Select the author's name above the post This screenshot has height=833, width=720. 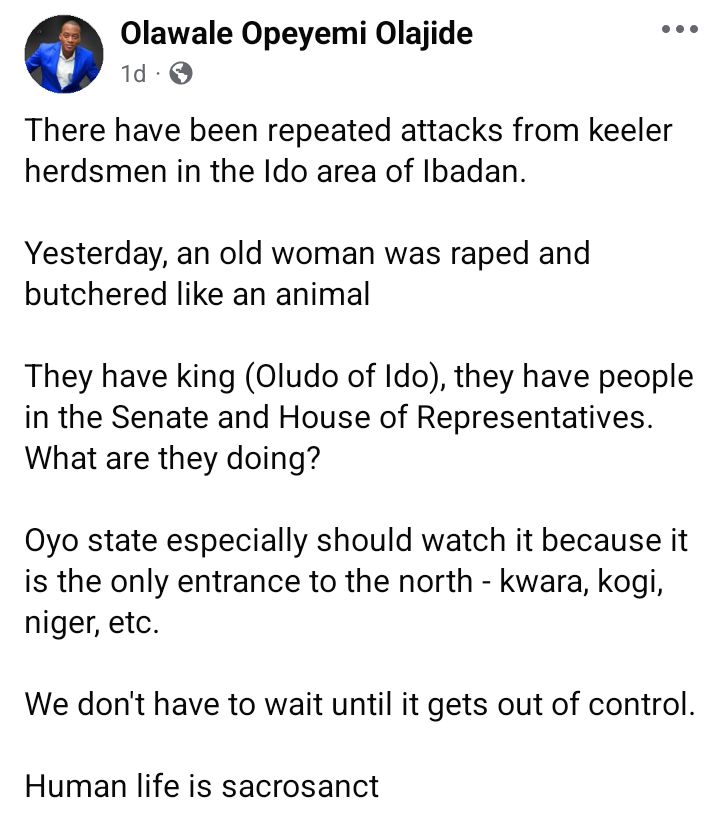coord(296,33)
